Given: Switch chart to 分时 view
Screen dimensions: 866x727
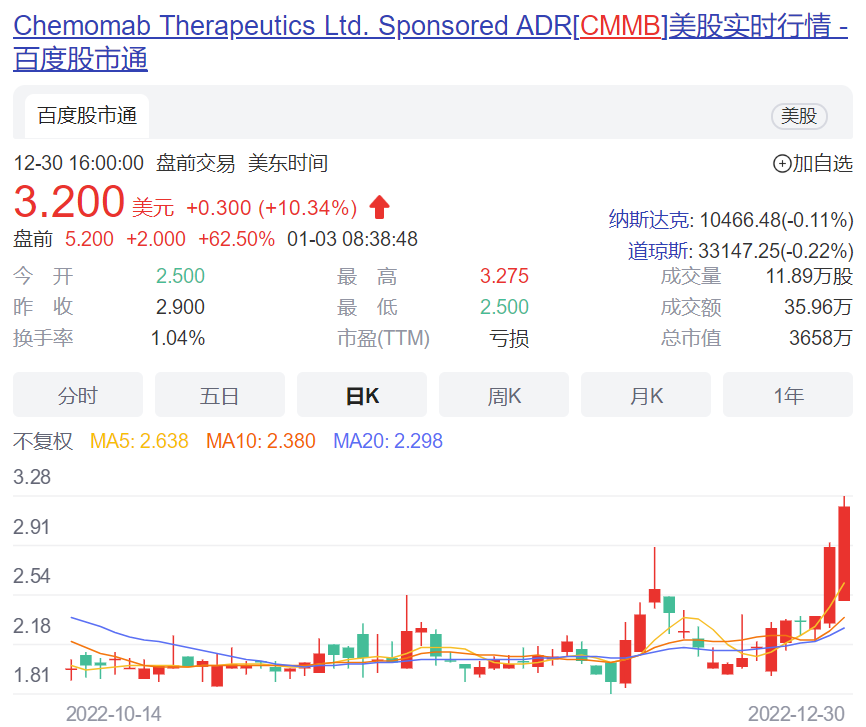Looking at the screenshot, I should (x=78, y=395).
